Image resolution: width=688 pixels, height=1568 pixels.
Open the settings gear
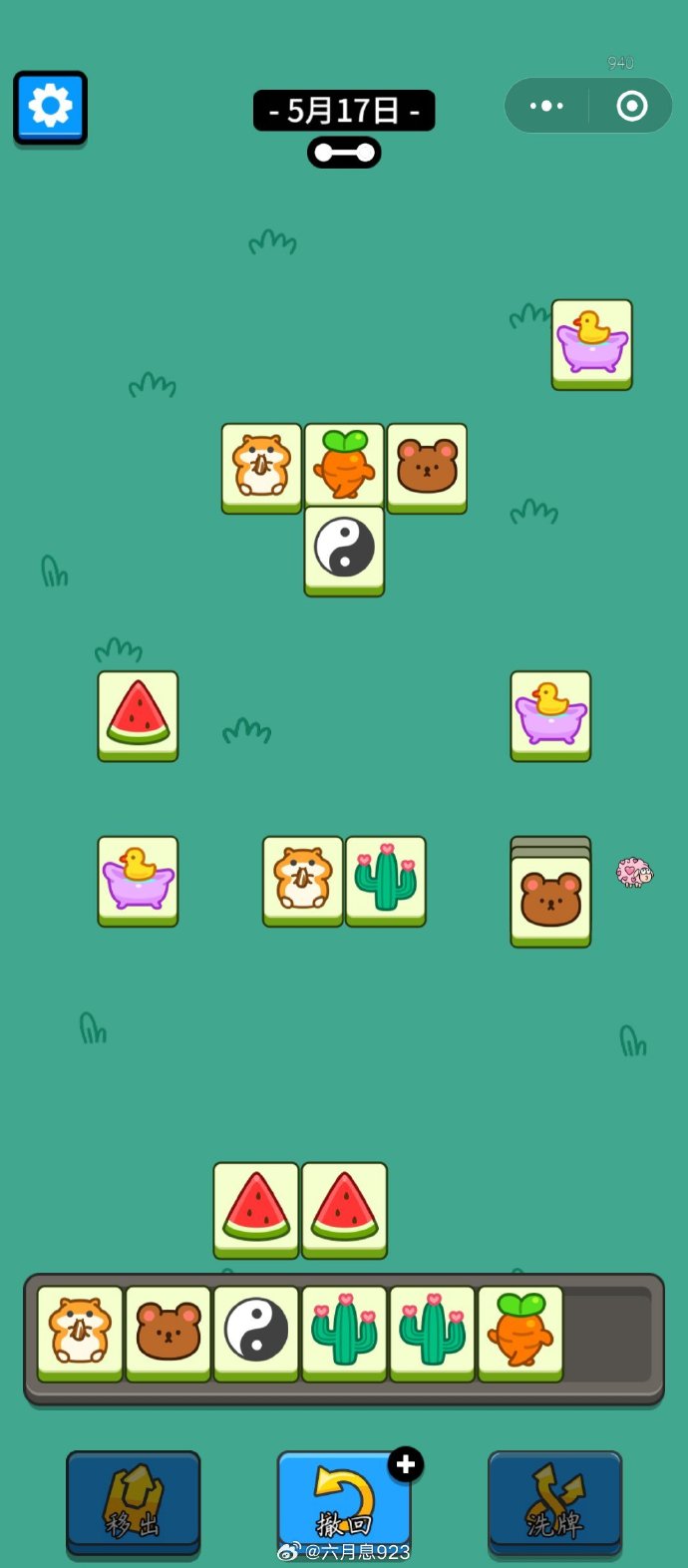click(50, 107)
